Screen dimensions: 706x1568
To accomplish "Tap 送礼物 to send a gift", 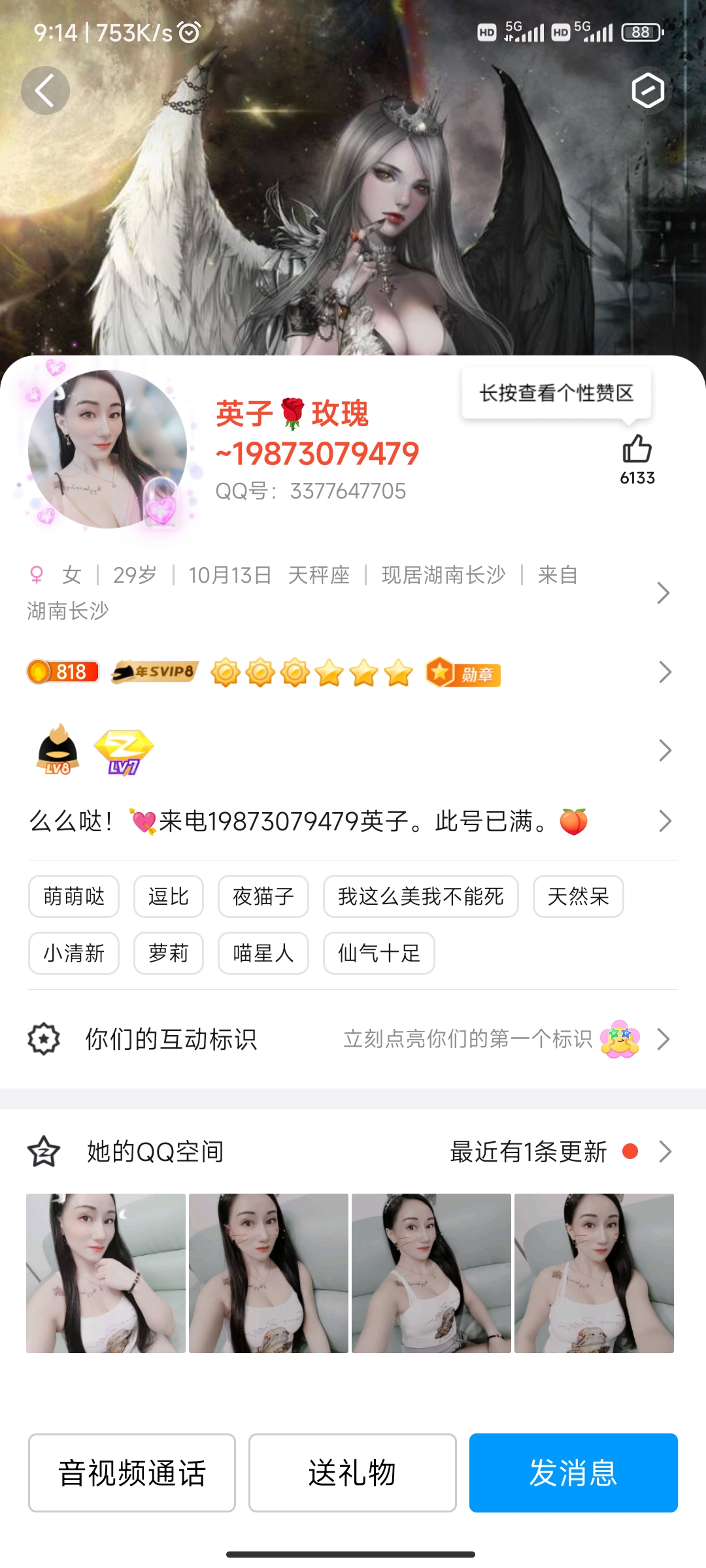I will pos(352,1473).
